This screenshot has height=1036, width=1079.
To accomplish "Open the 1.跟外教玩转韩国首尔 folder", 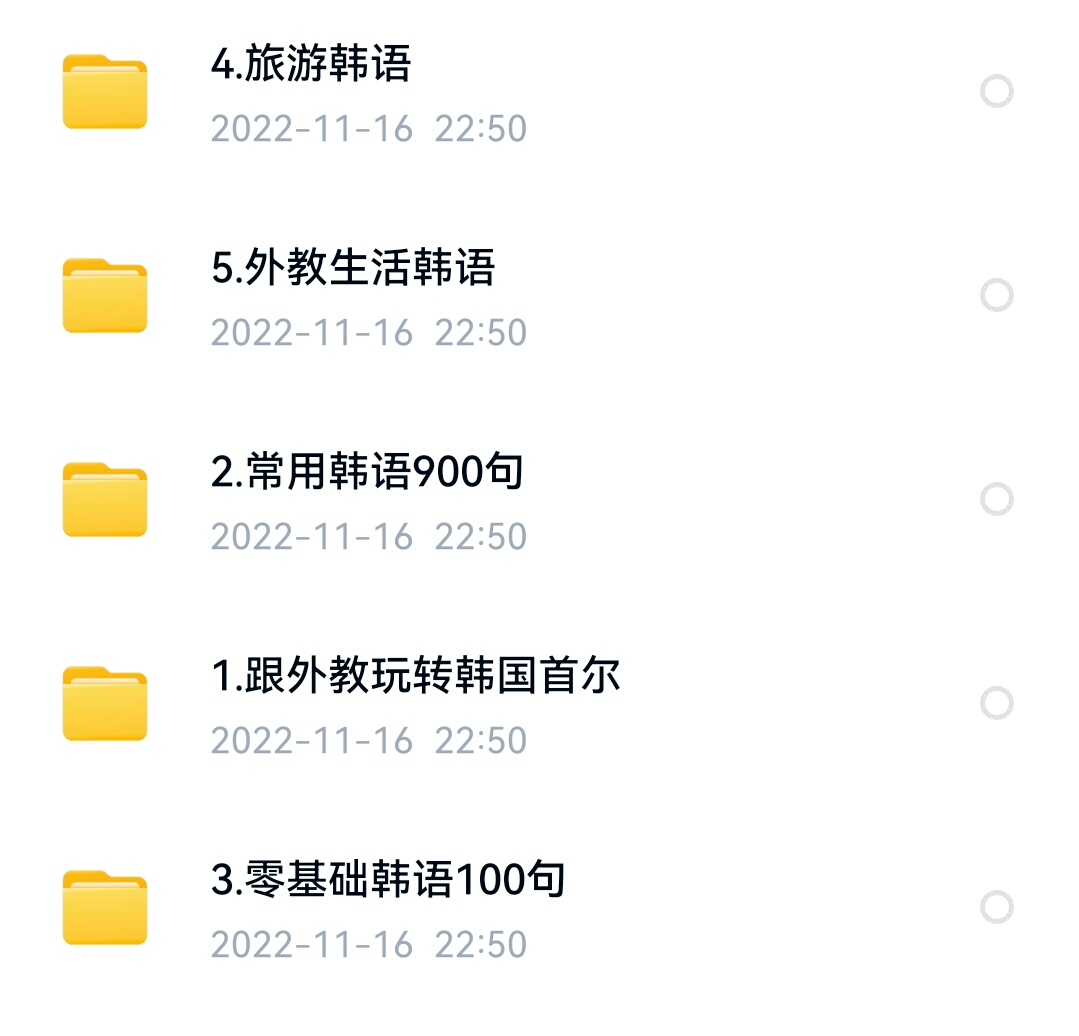I will 416,677.
